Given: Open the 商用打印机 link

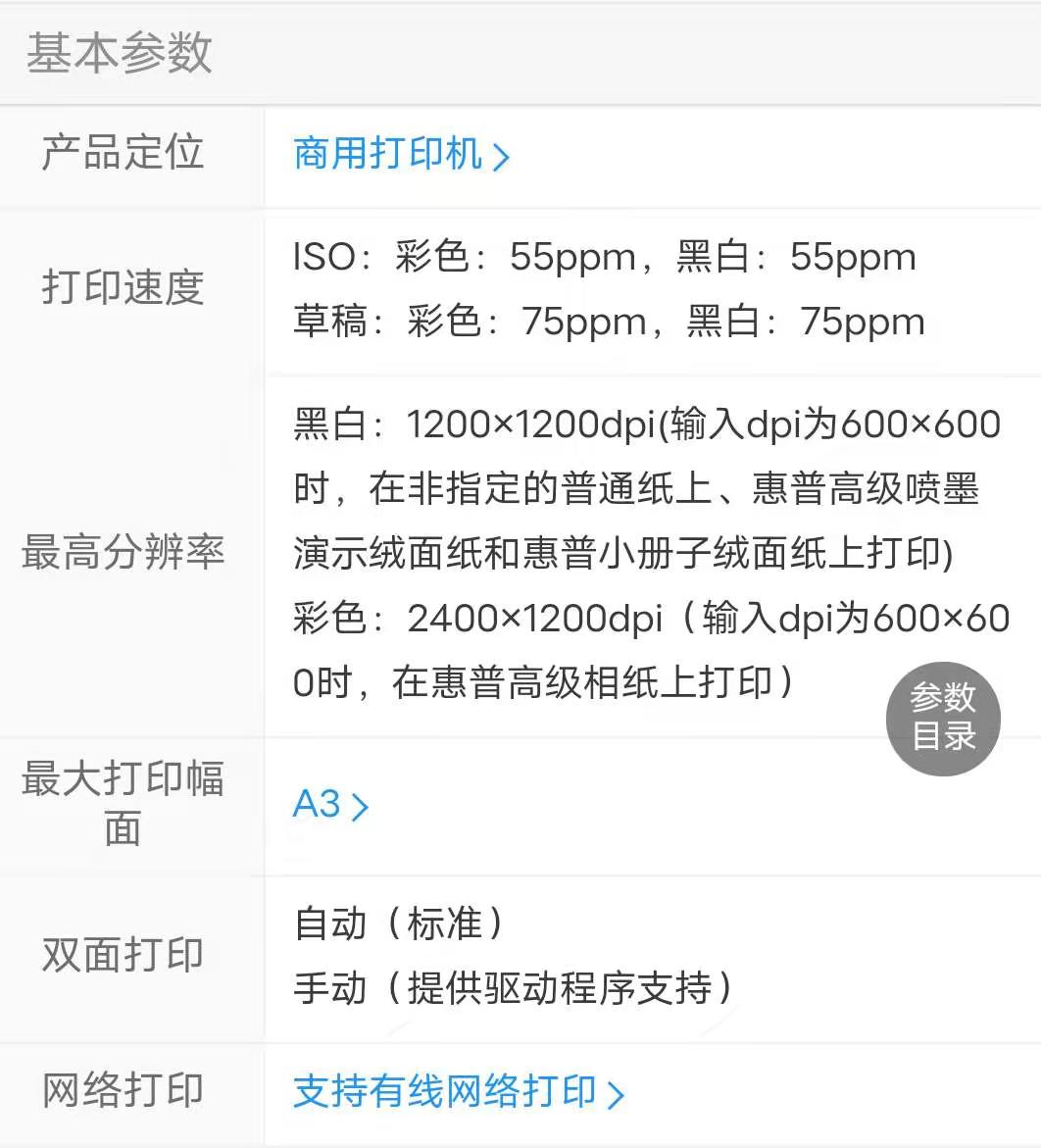Looking at the screenshot, I should click(400, 155).
